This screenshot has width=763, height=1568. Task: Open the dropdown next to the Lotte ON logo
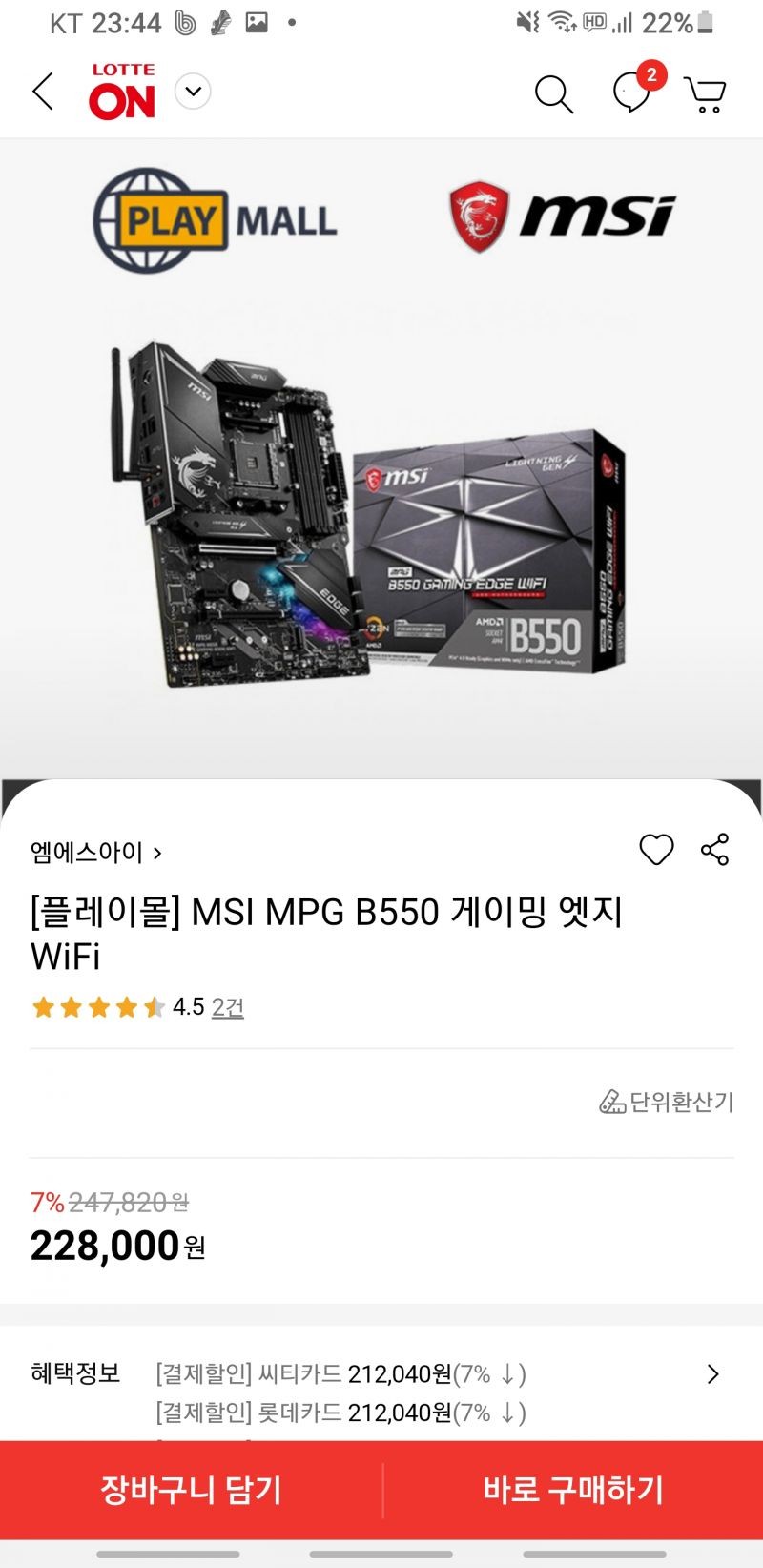[x=194, y=92]
